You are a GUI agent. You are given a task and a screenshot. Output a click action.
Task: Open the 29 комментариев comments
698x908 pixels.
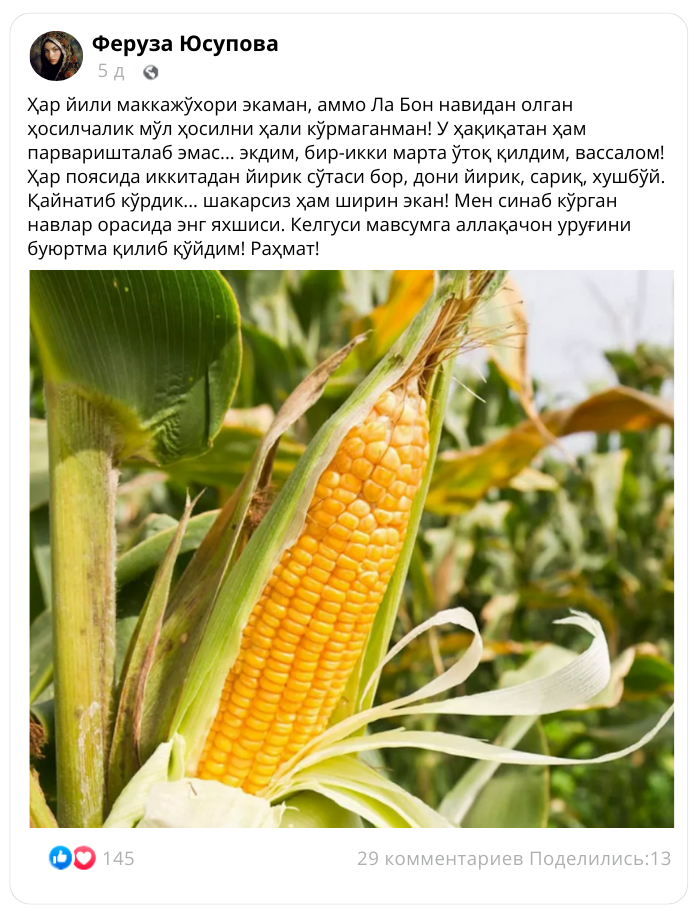pyautogui.click(x=440, y=858)
